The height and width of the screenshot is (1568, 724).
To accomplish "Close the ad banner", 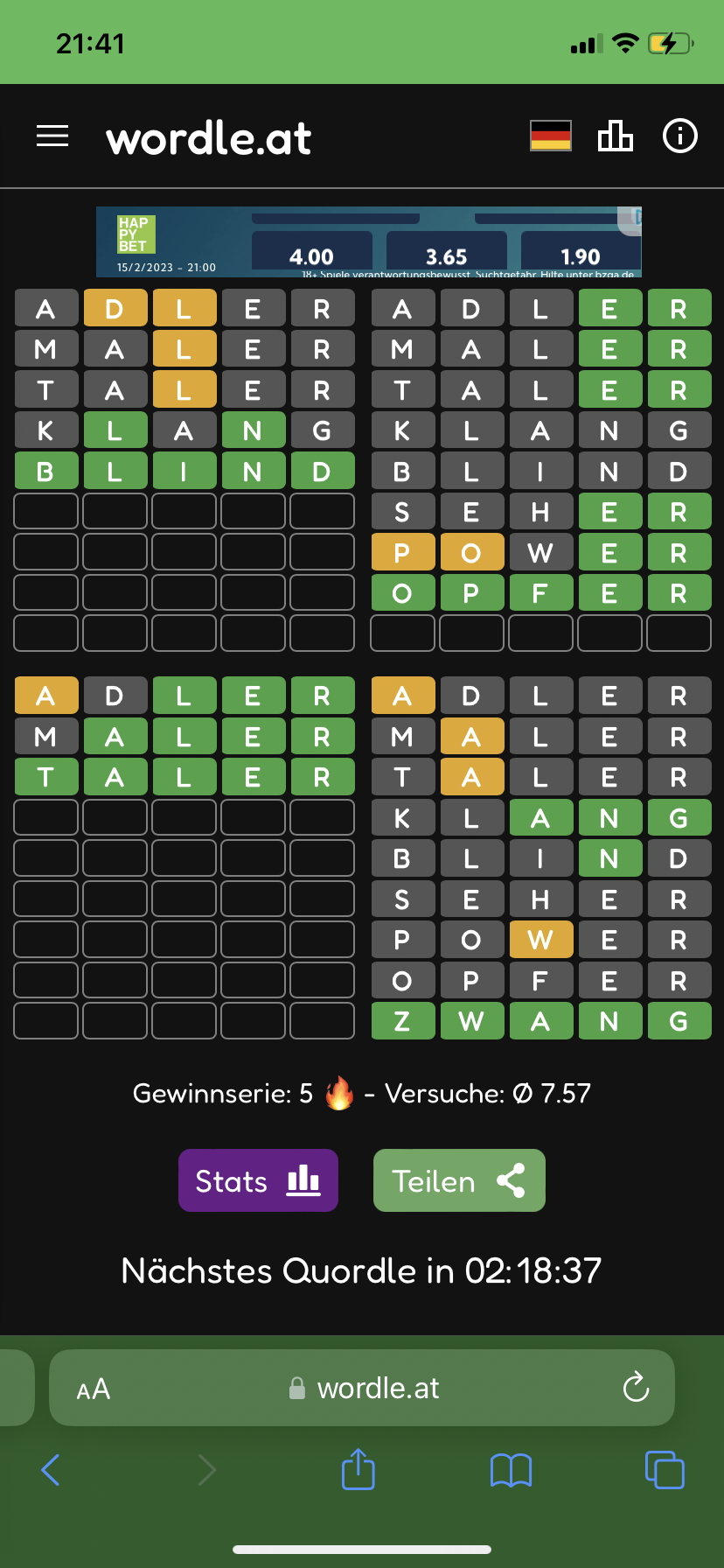I will (x=630, y=220).
